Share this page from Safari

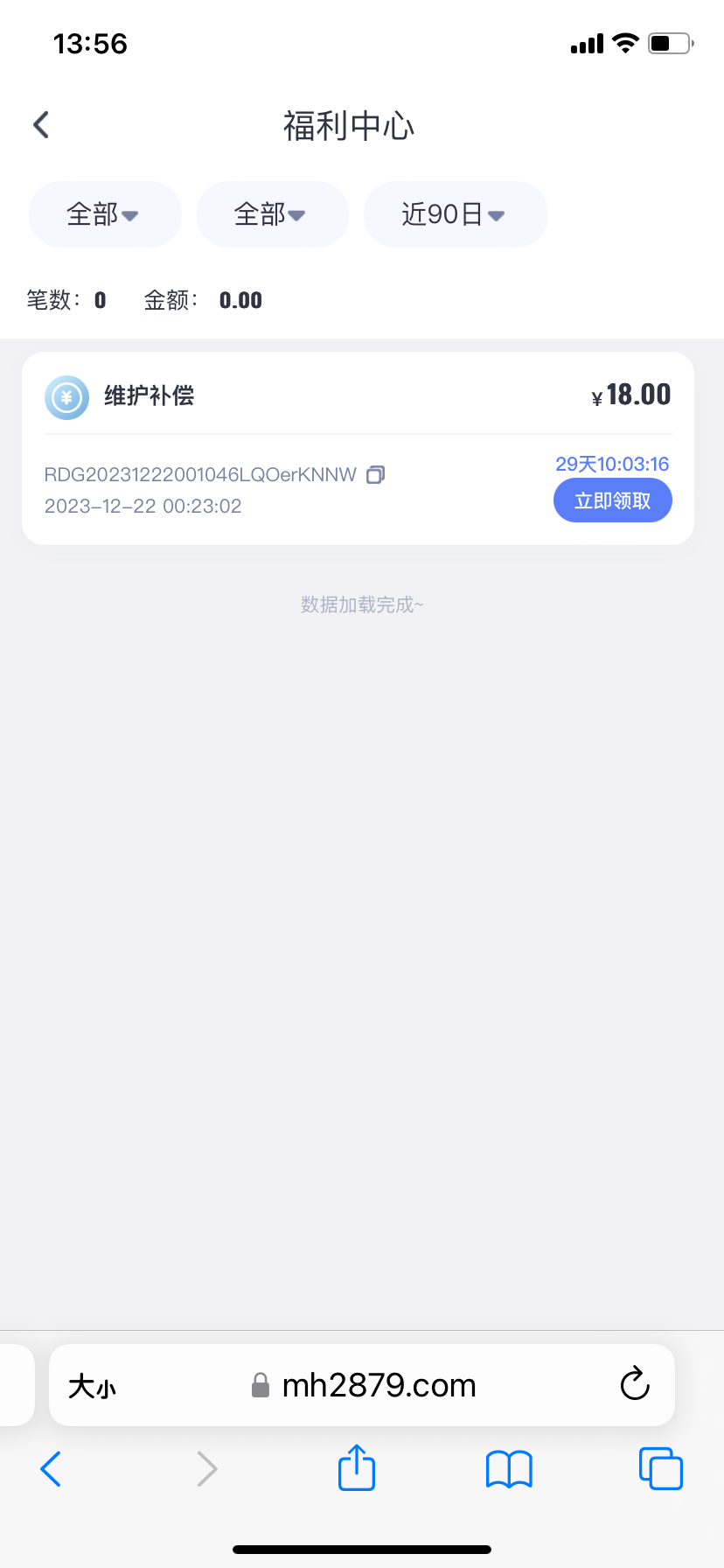point(357,1468)
